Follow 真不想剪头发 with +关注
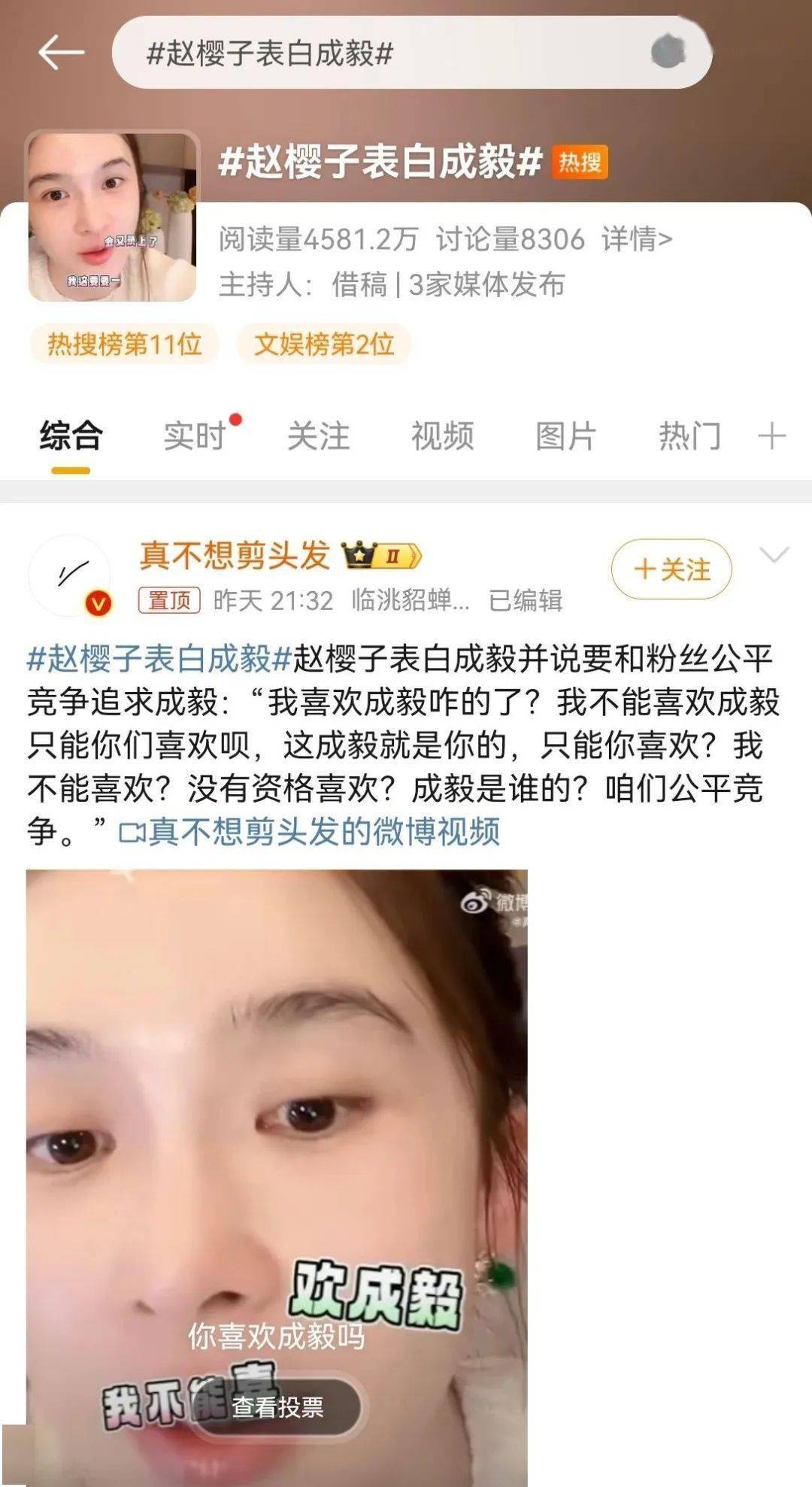The height and width of the screenshot is (1487, 812). coord(671,569)
